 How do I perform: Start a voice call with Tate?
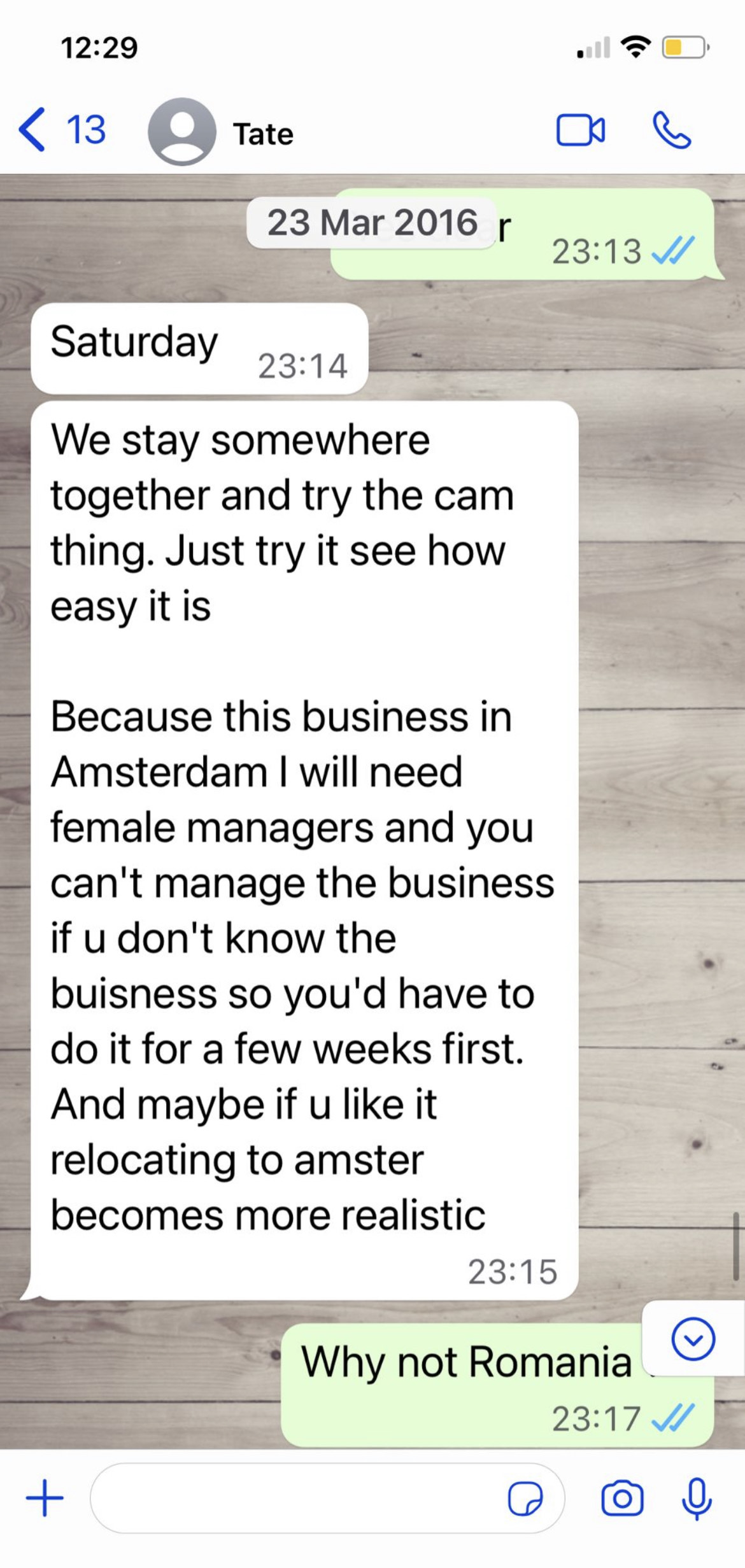pos(672,131)
